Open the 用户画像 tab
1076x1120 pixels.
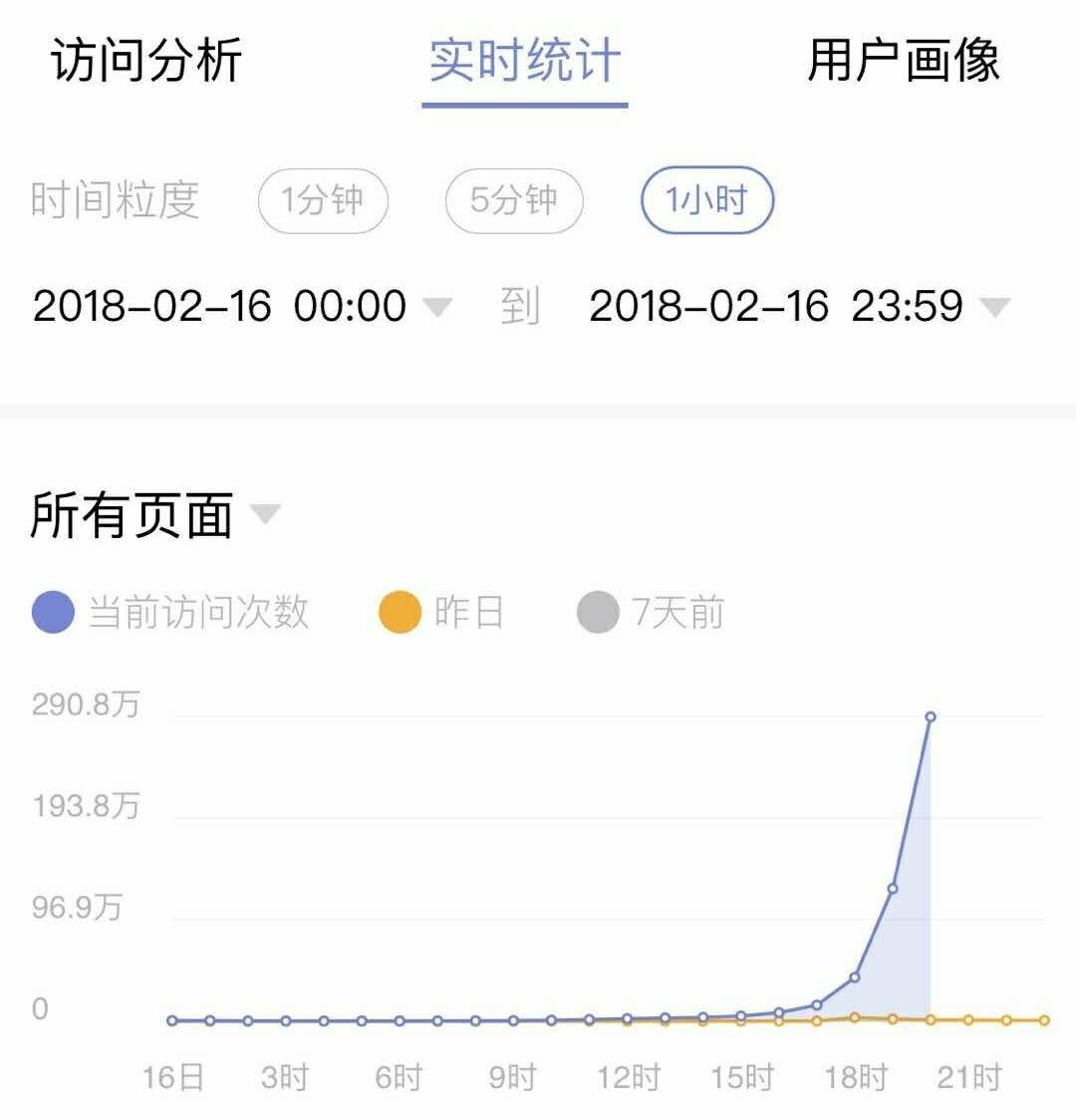pos(903,62)
